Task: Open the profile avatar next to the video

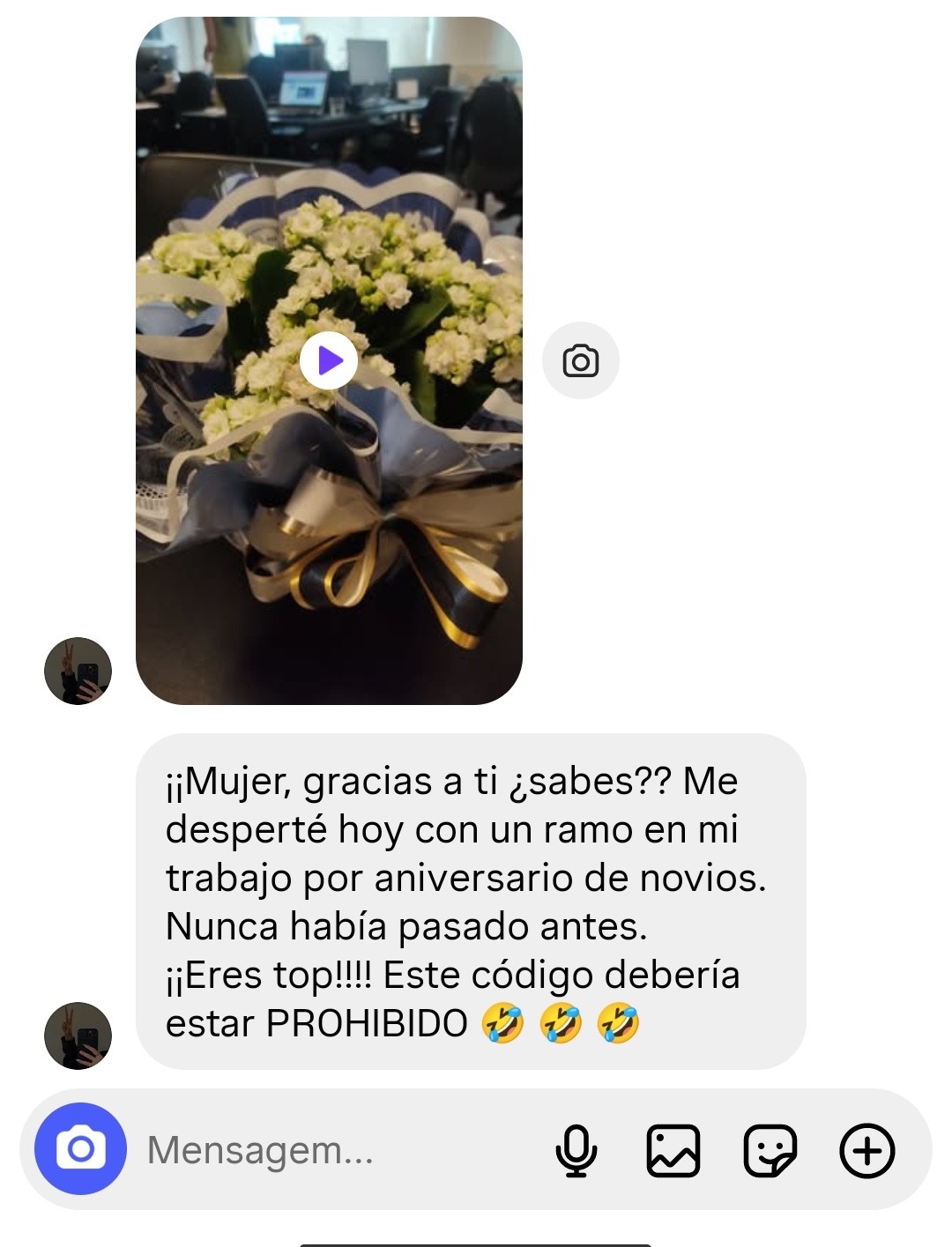Action: [x=78, y=670]
